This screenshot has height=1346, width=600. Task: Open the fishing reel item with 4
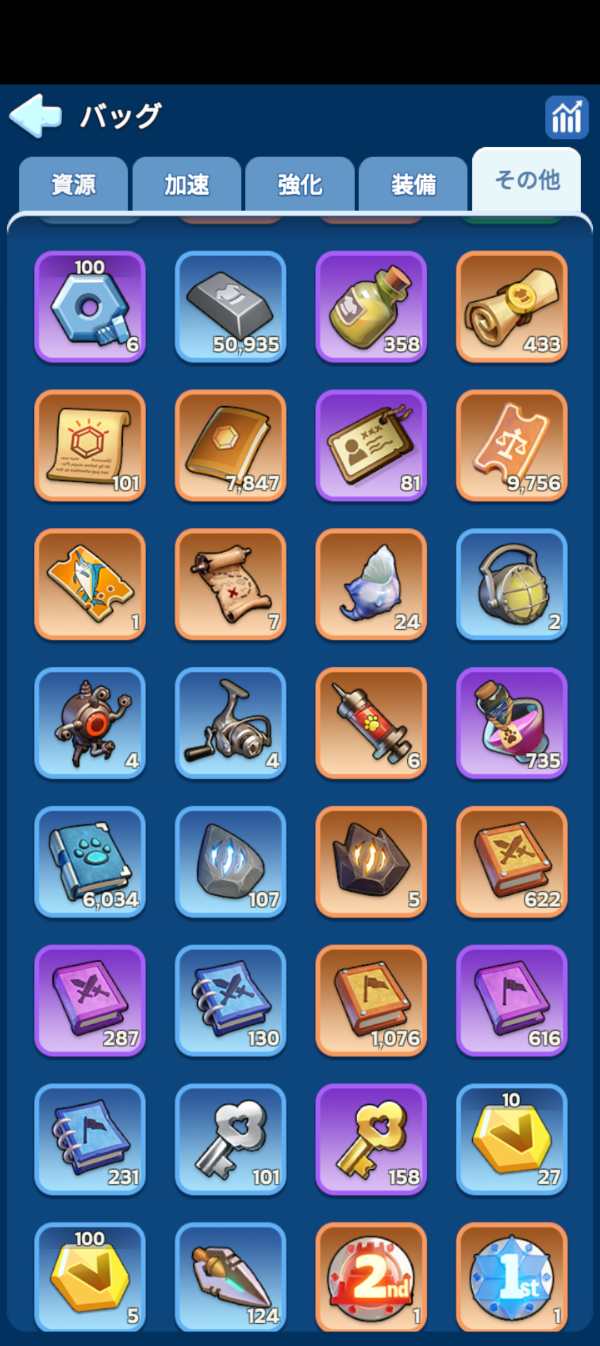coord(231,723)
